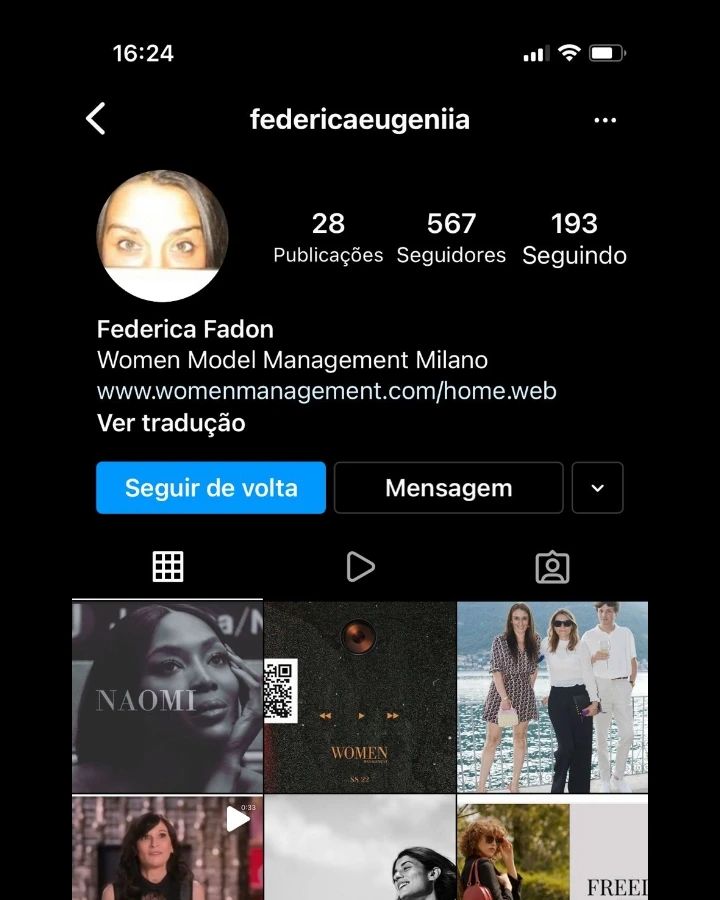Open Federica Fadon's profile picture
Image resolution: width=720 pixels, height=900 pixels.
[162, 236]
